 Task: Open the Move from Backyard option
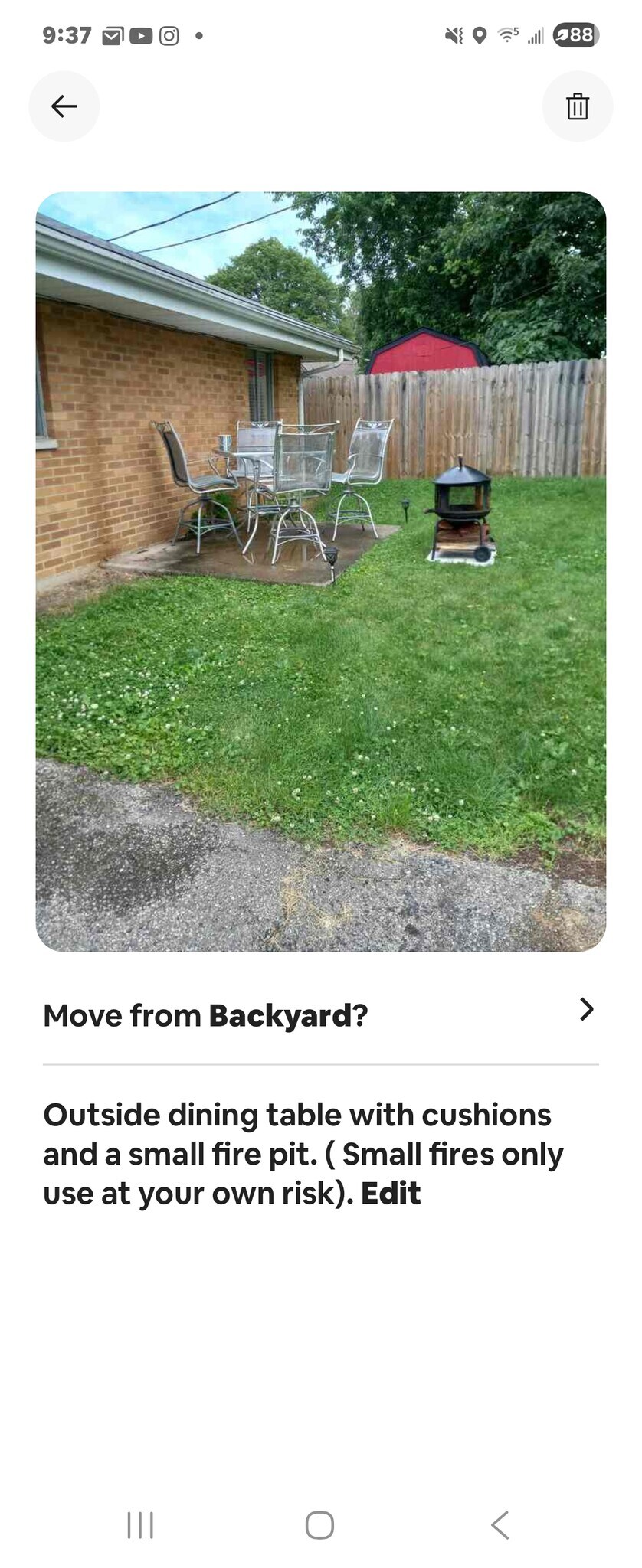tap(320, 1015)
